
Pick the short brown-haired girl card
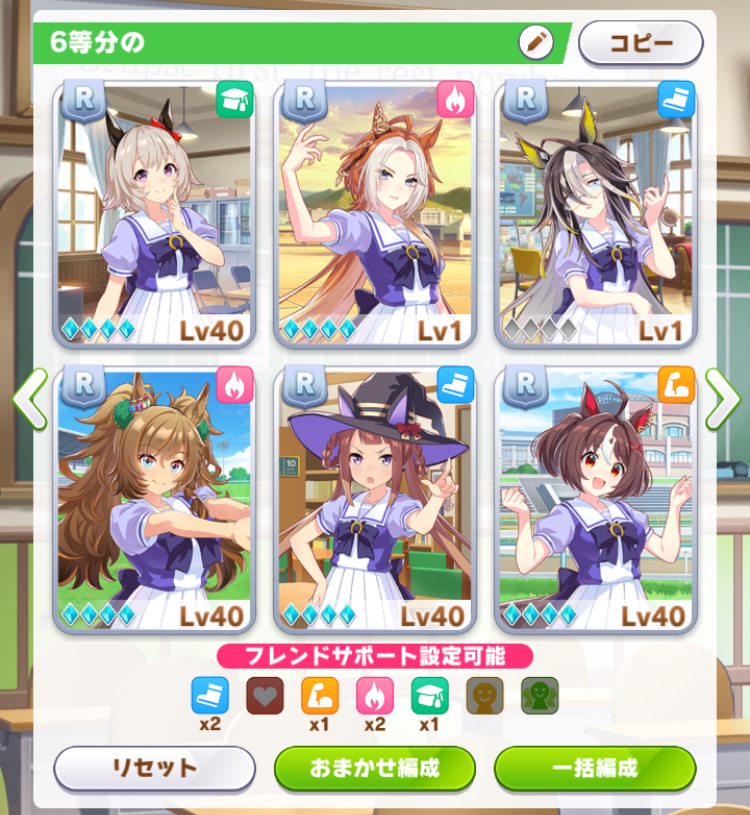tap(596, 499)
